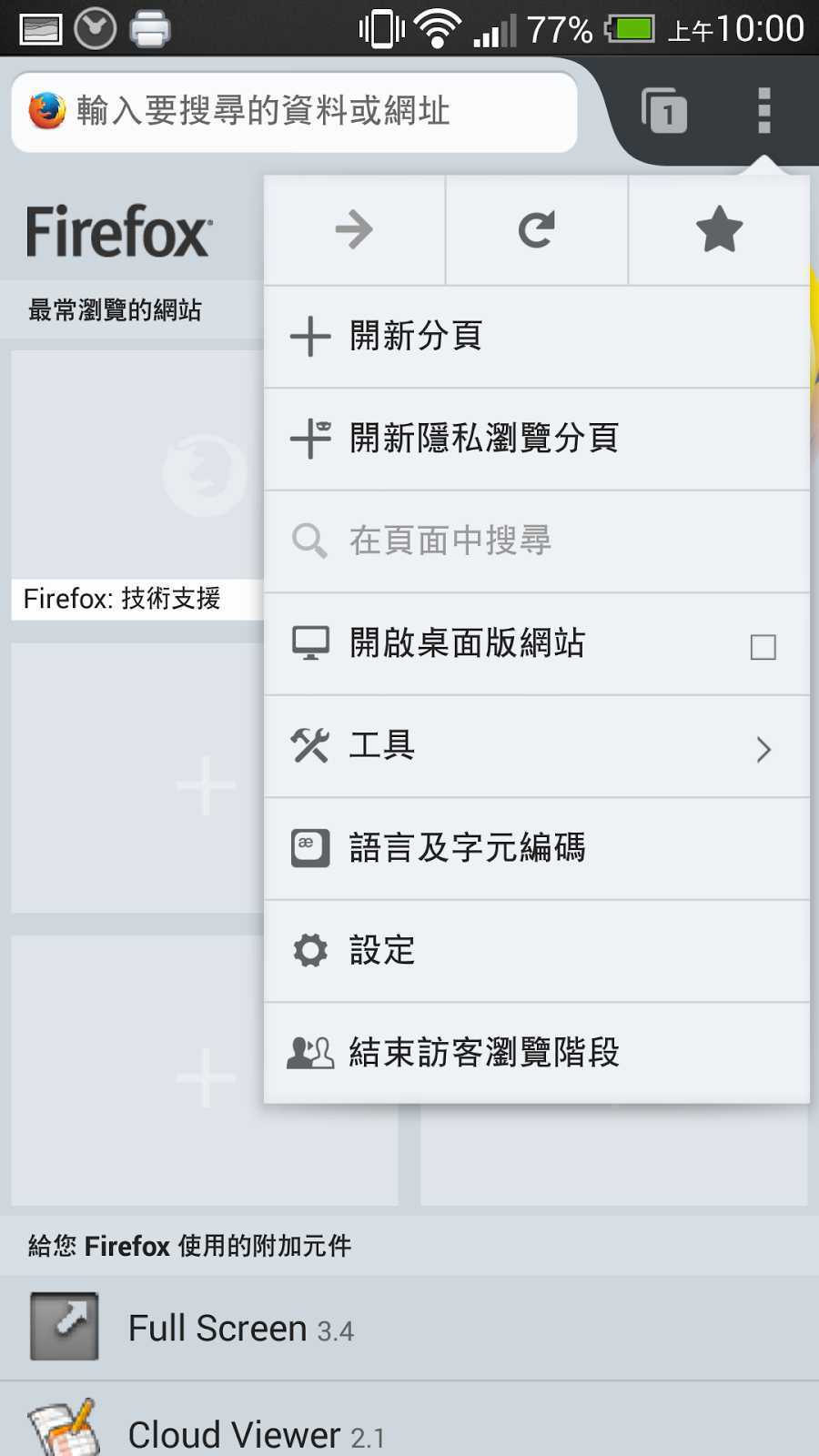Open 設定 settings
Viewport: 819px width, 1456px height.
(x=536, y=951)
